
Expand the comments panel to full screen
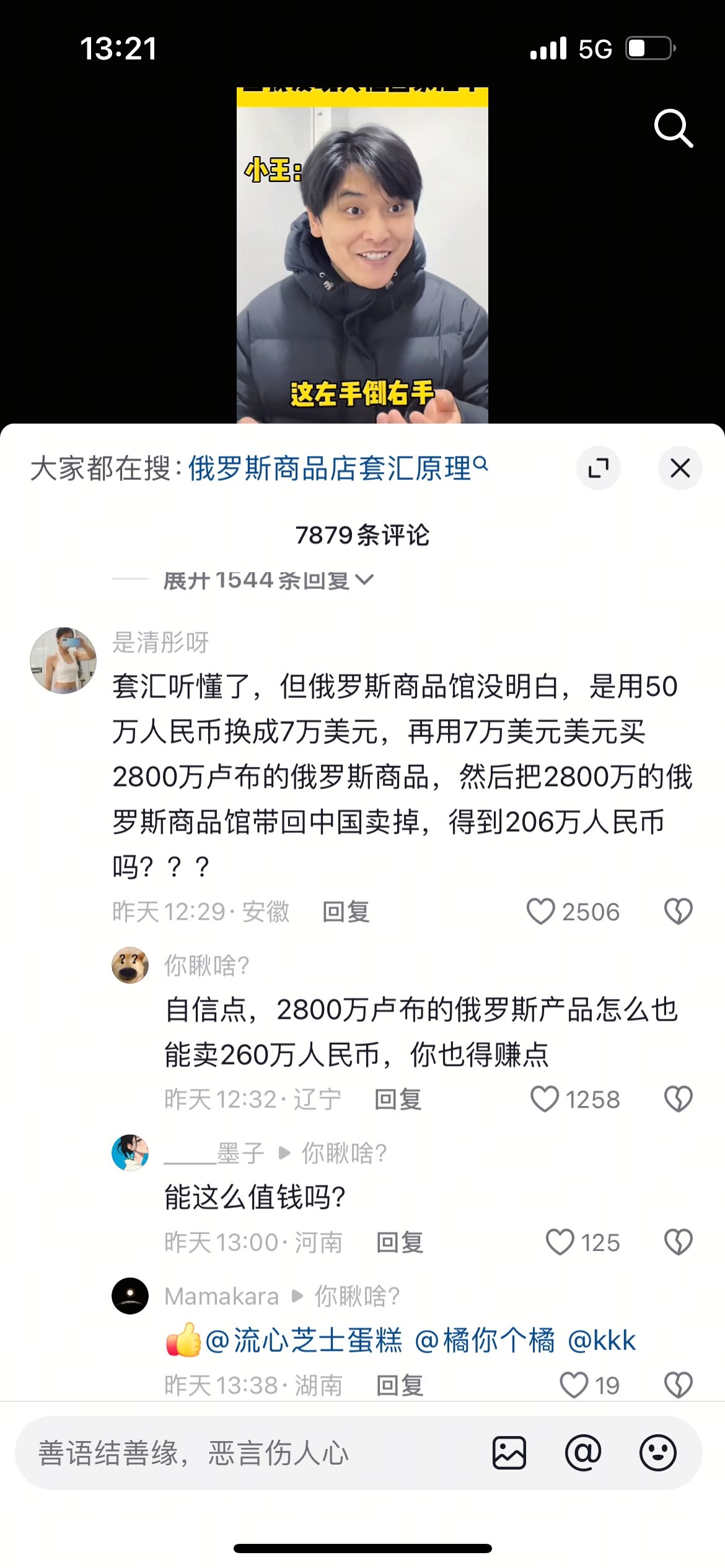pos(598,468)
